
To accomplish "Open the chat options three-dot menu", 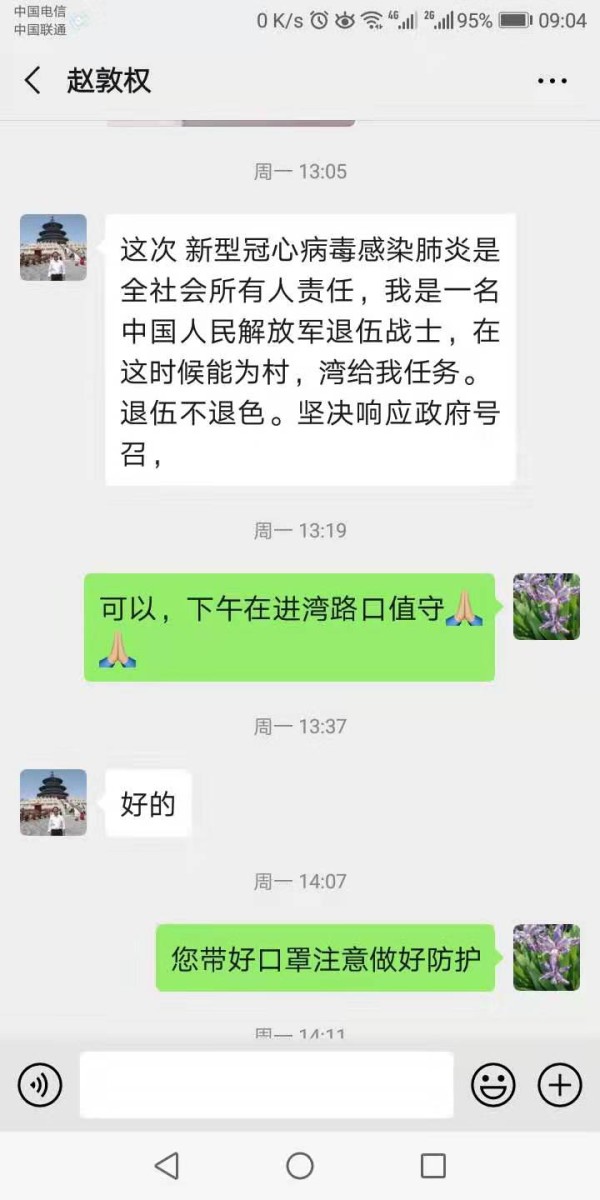I will click(552, 81).
